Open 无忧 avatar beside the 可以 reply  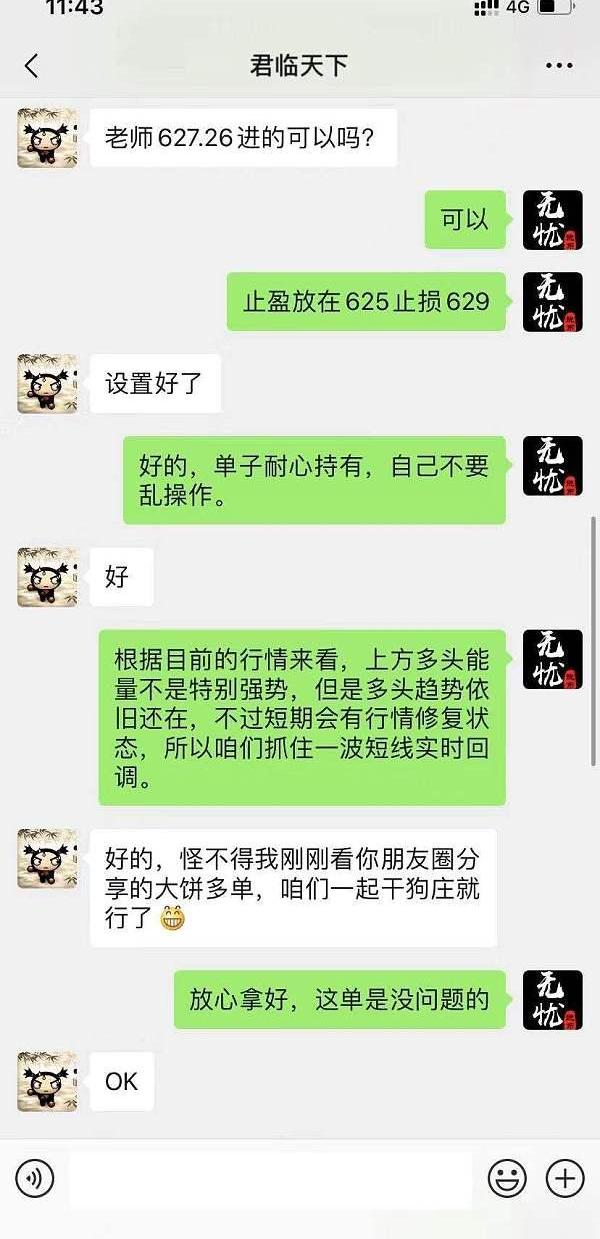[552, 220]
